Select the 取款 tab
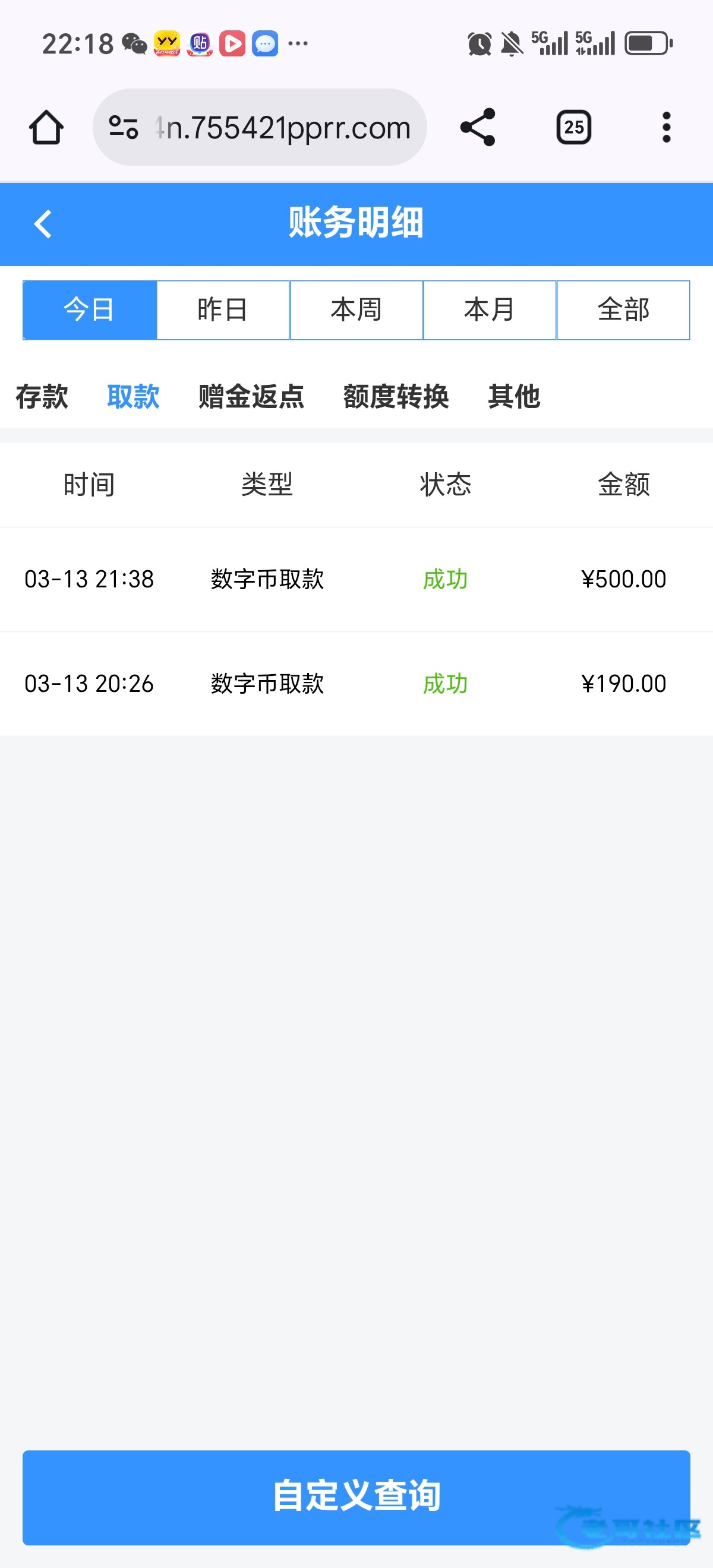The width and height of the screenshot is (713, 1568). pos(133,397)
